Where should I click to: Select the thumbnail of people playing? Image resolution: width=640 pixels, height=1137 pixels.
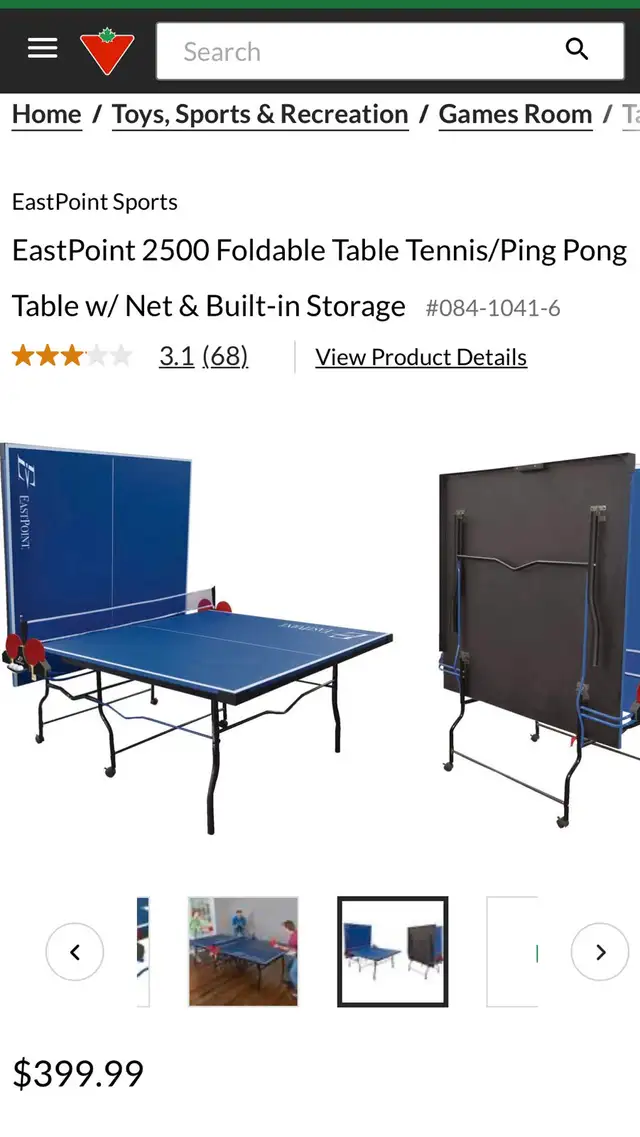tap(243, 951)
